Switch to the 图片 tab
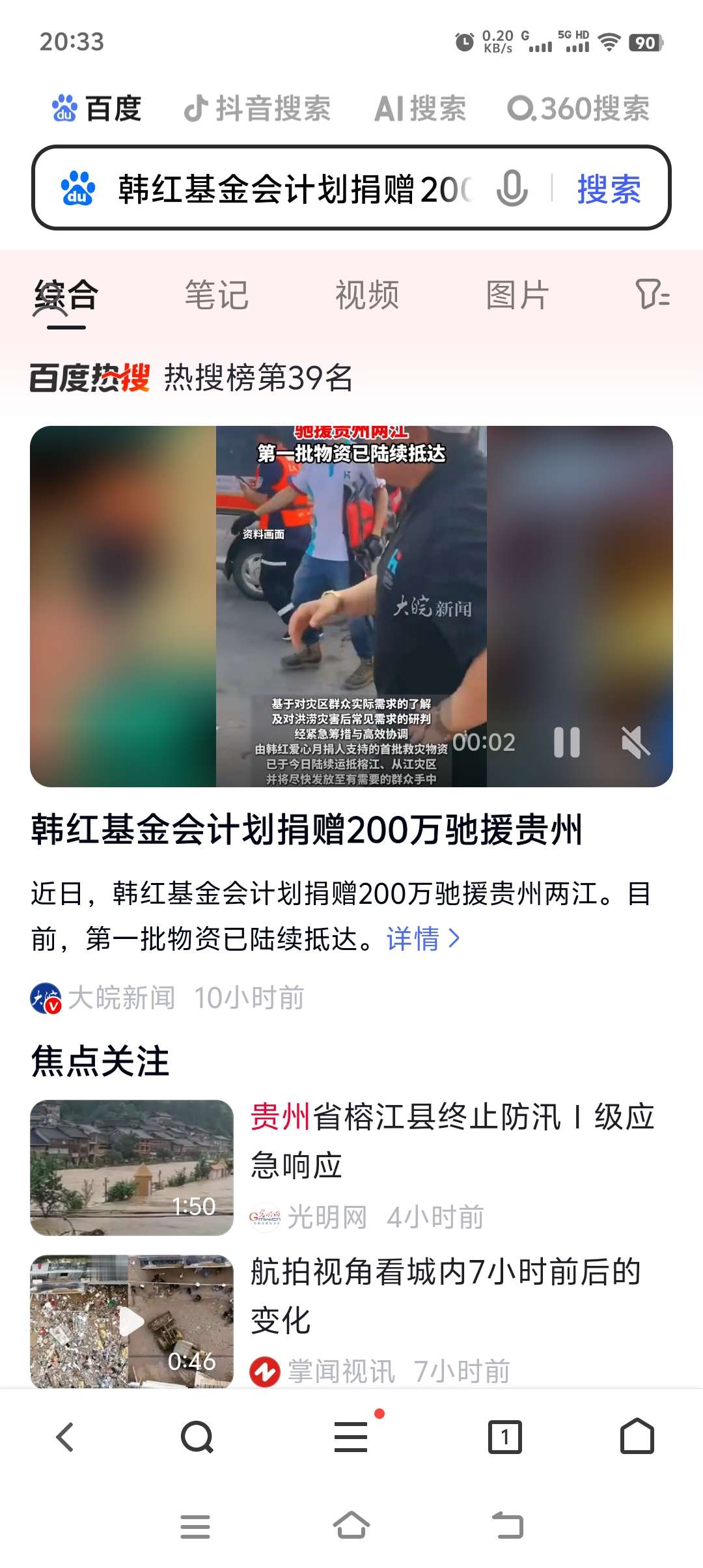The width and height of the screenshot is (703, 1568). [517, 295]
